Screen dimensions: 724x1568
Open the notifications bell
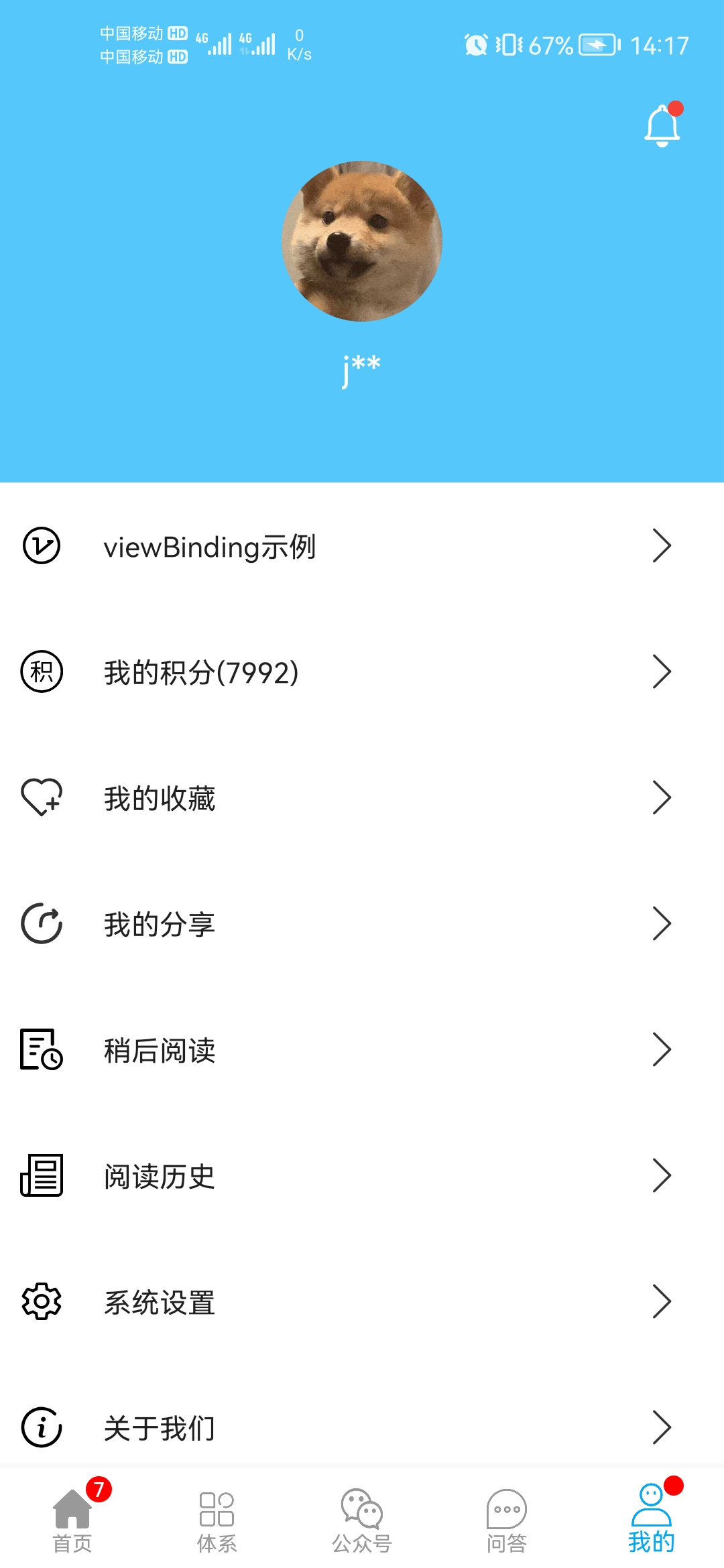pyautogui.click(x=662, y=126)
